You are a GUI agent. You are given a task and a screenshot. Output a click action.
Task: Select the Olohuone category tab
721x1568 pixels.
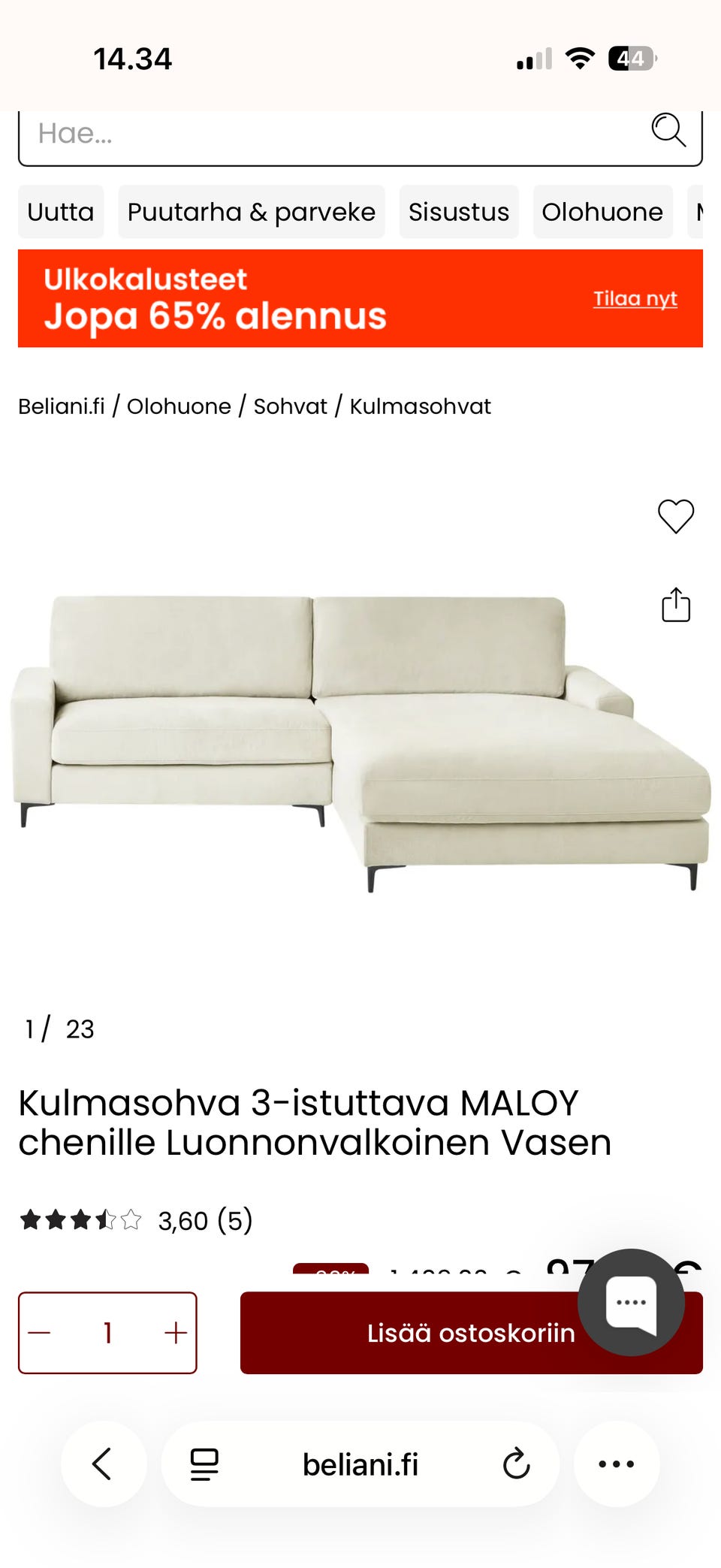tap(602, 212)
